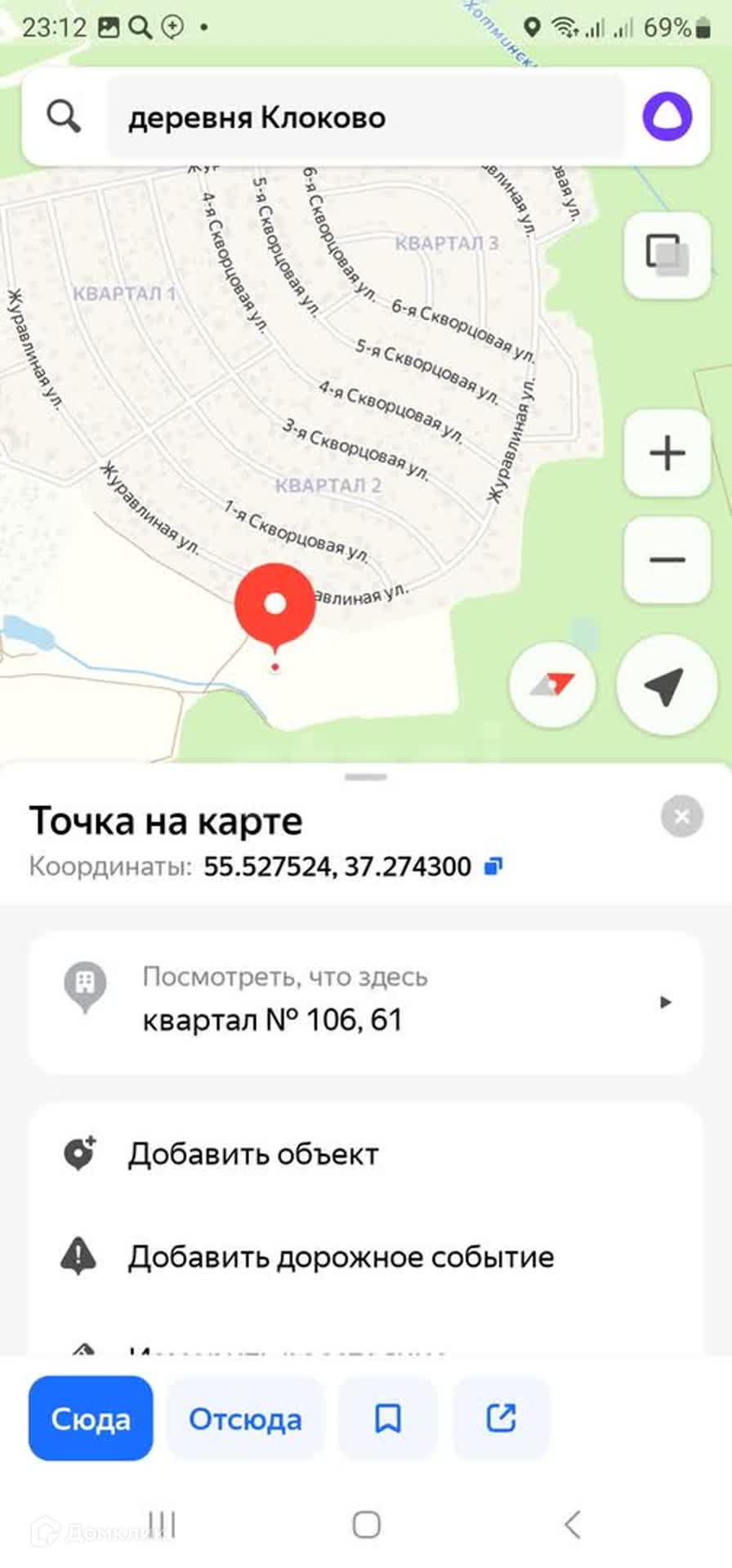The image size is (732, 1568).
Task: Open the Alice voice assistant
Action: 667,117
